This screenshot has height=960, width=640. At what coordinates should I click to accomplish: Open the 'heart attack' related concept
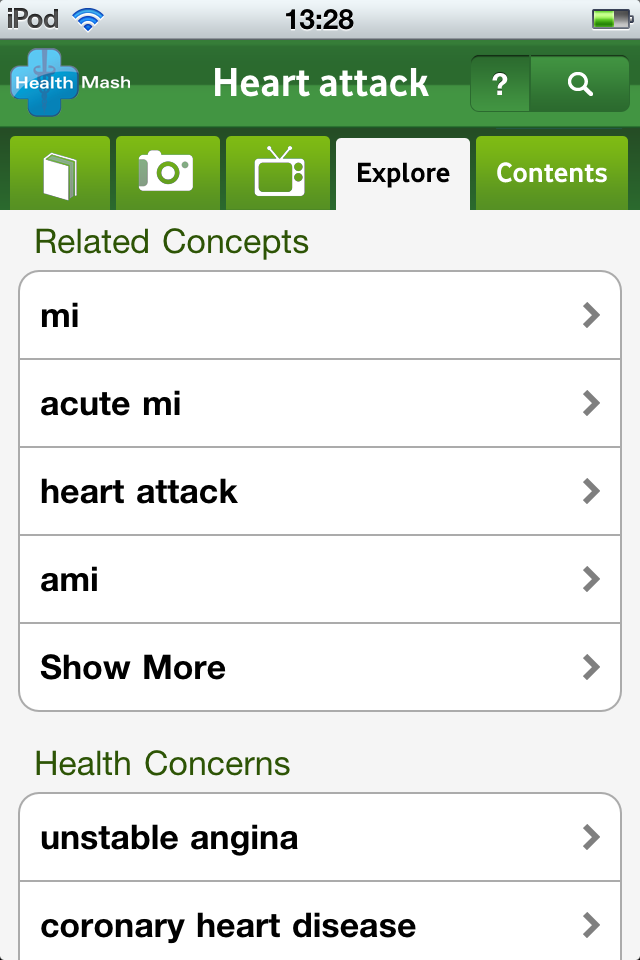[320, 492]
